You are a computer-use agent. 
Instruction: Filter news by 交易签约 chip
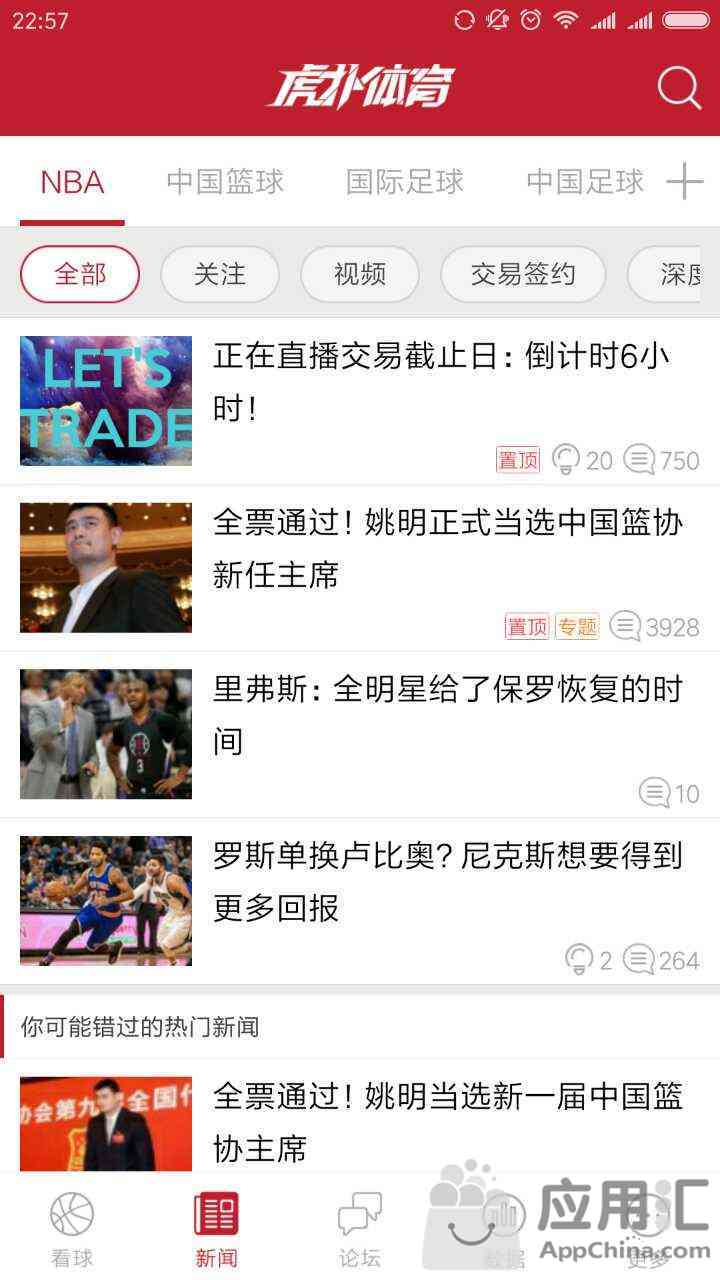coord(523,274)
